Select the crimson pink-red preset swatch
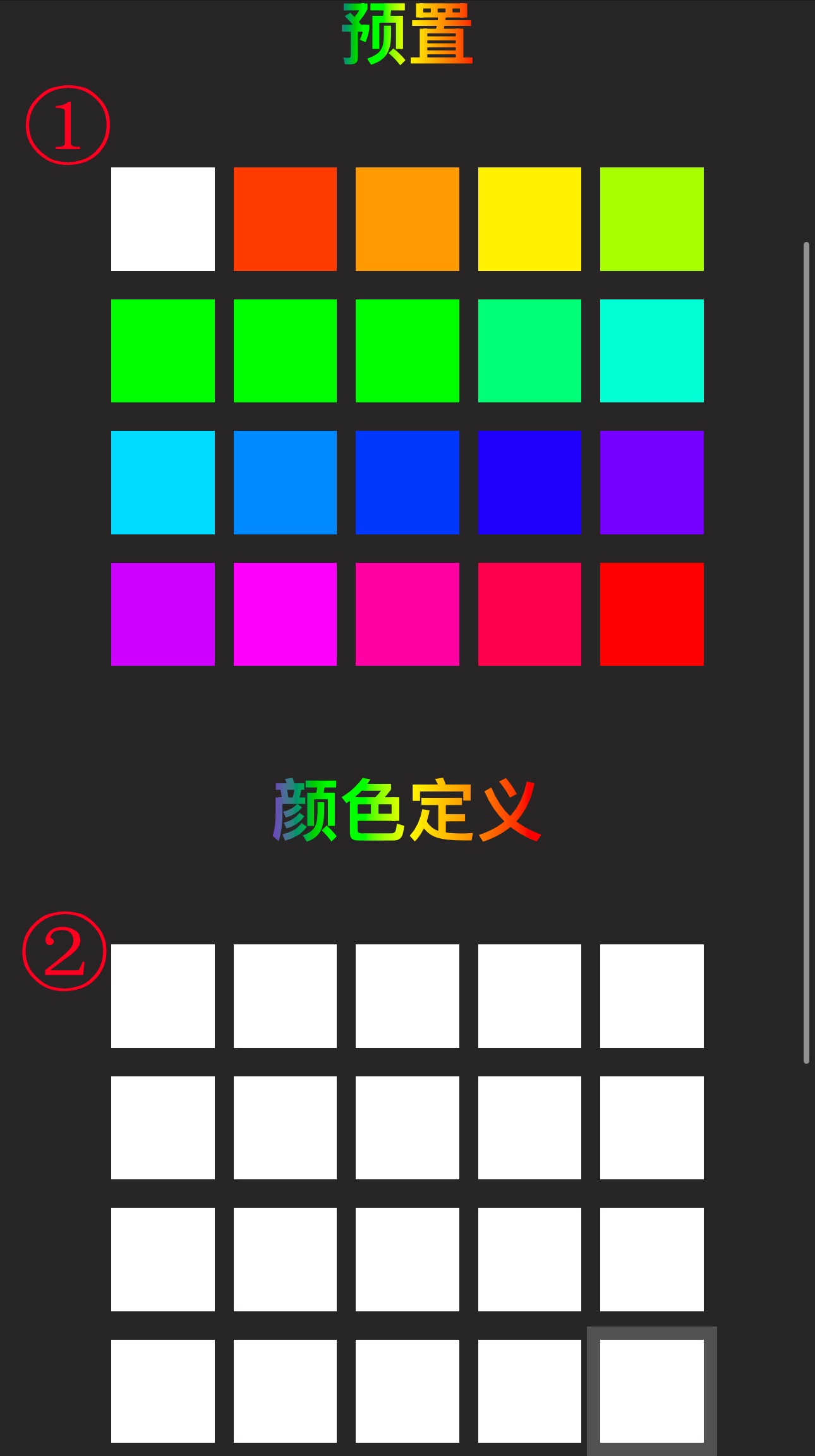This screenshot has width=815, height=1456. [529, 614]
